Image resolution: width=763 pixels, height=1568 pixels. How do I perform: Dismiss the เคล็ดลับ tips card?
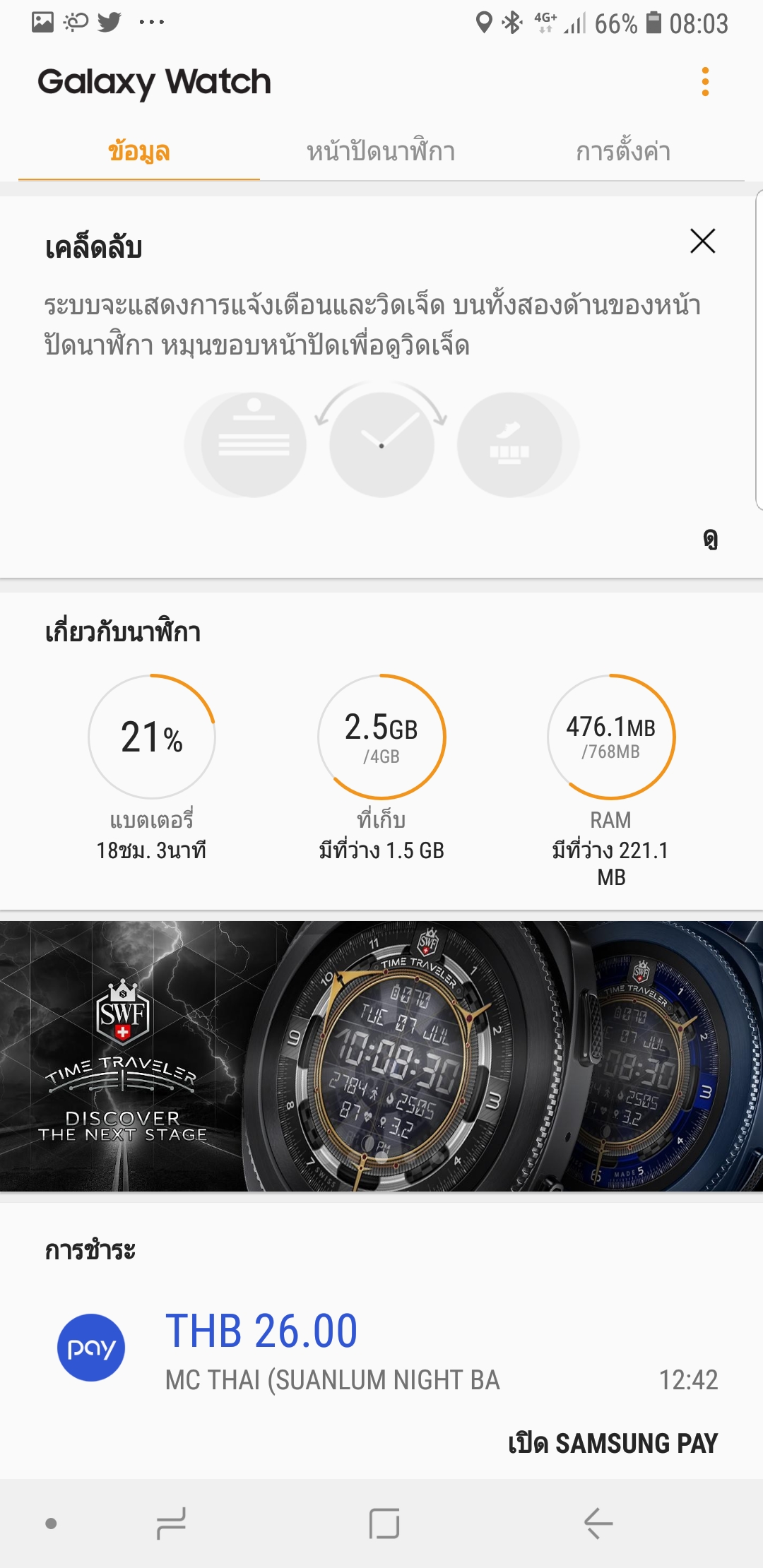point(702,241)
